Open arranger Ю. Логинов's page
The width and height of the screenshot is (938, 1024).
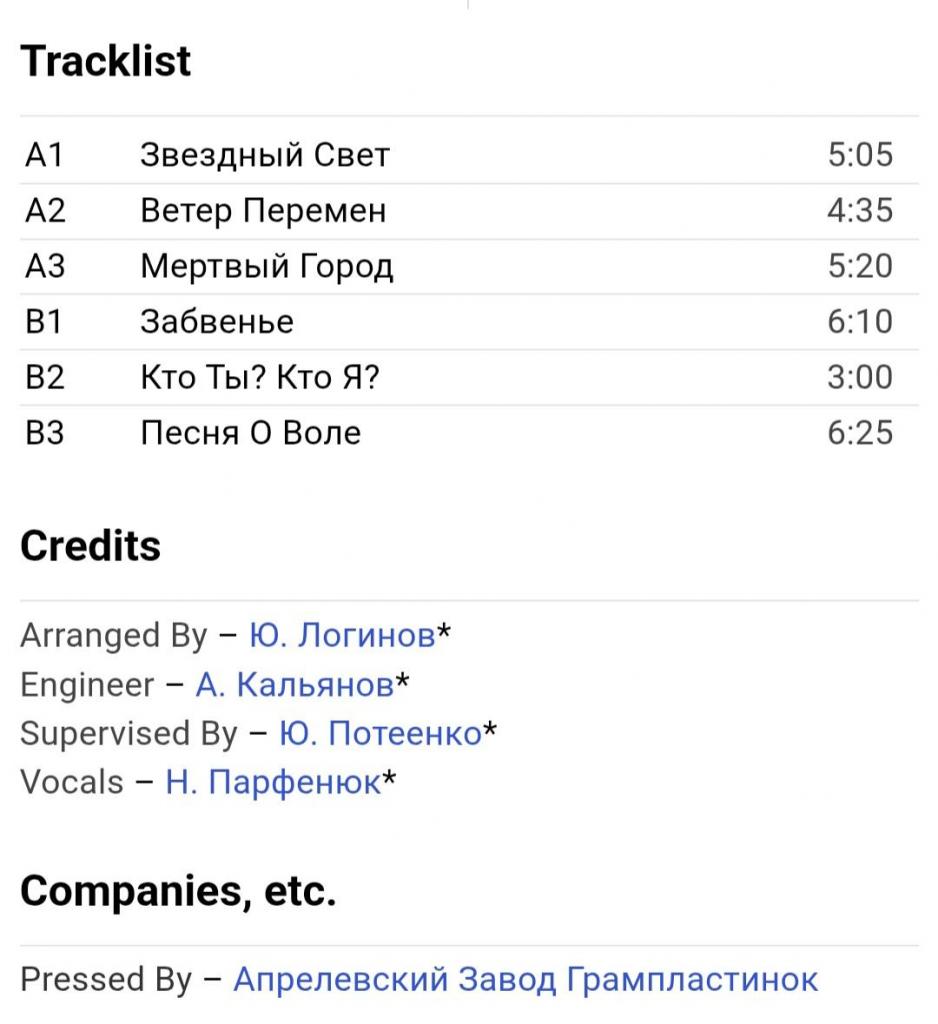pyautogui.click(x=342, y=635)
